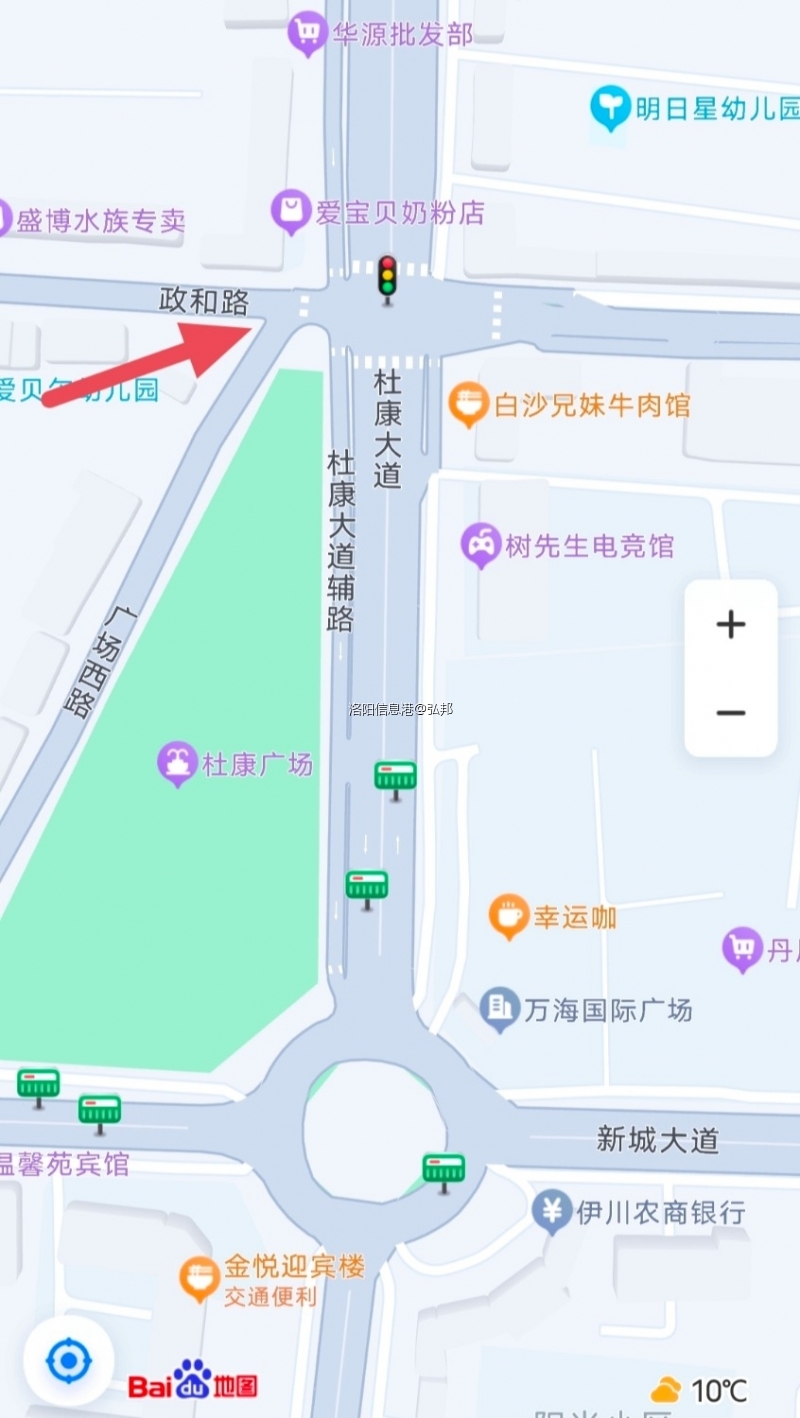Tap the 爱宝贝奶粉店 shop marker

tap(291, 212)
